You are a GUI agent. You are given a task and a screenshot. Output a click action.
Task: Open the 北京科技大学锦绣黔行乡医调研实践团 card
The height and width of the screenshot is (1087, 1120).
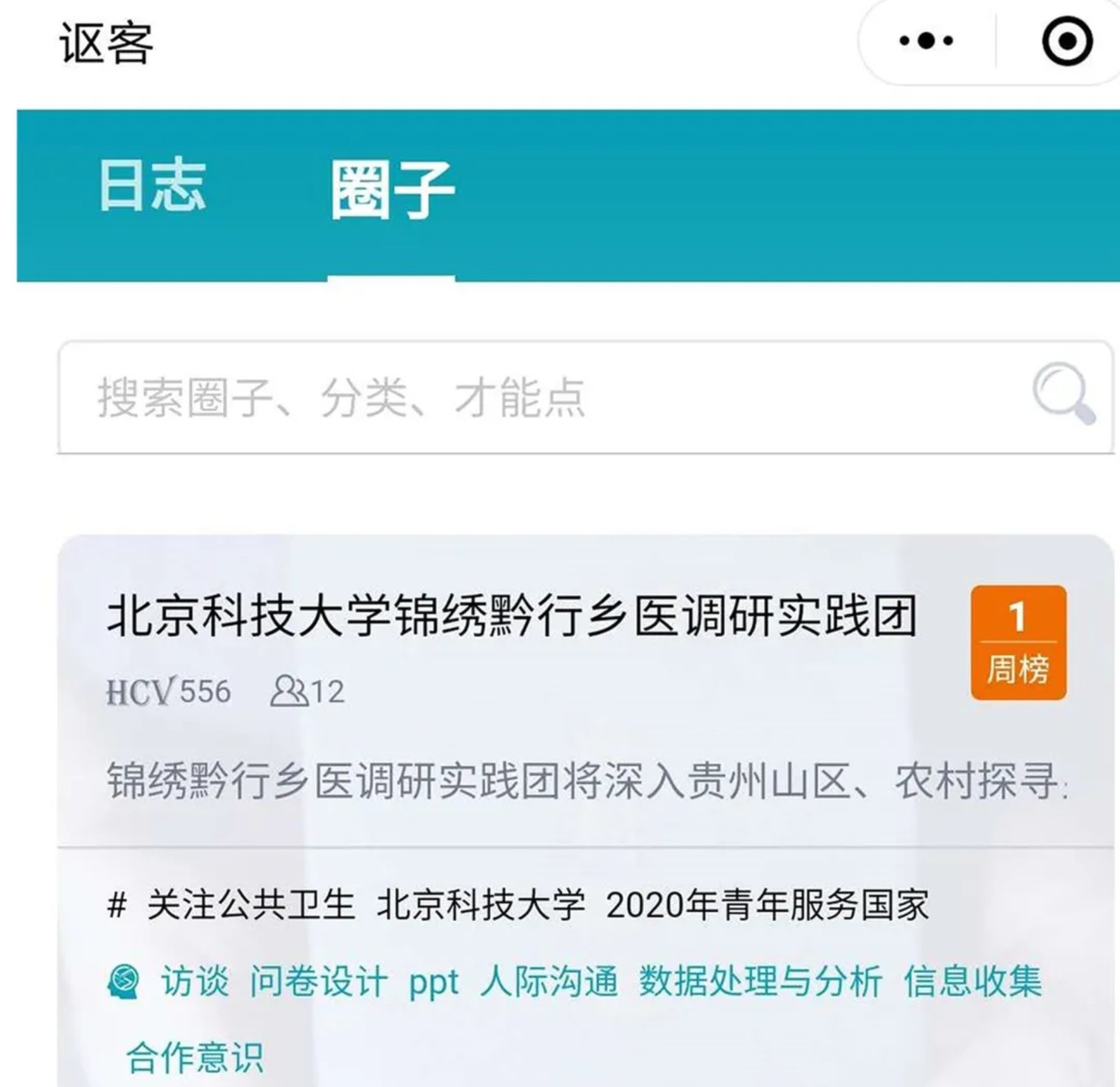click(x=511, y=616)
